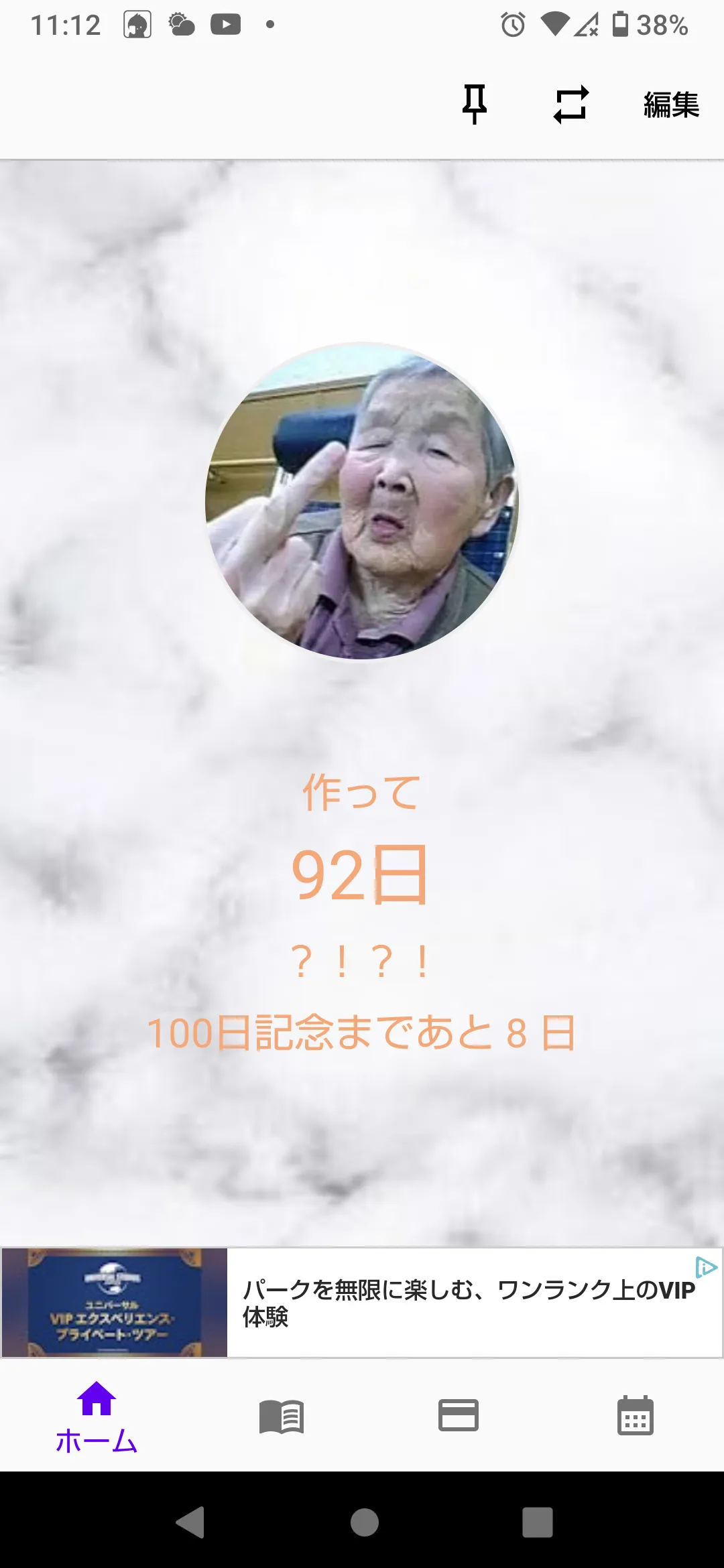Open the Universal VIP experience ad banner
The height and width of the screenshot is (1568, 724).
pyautogui.click(x=362, y=1303)
